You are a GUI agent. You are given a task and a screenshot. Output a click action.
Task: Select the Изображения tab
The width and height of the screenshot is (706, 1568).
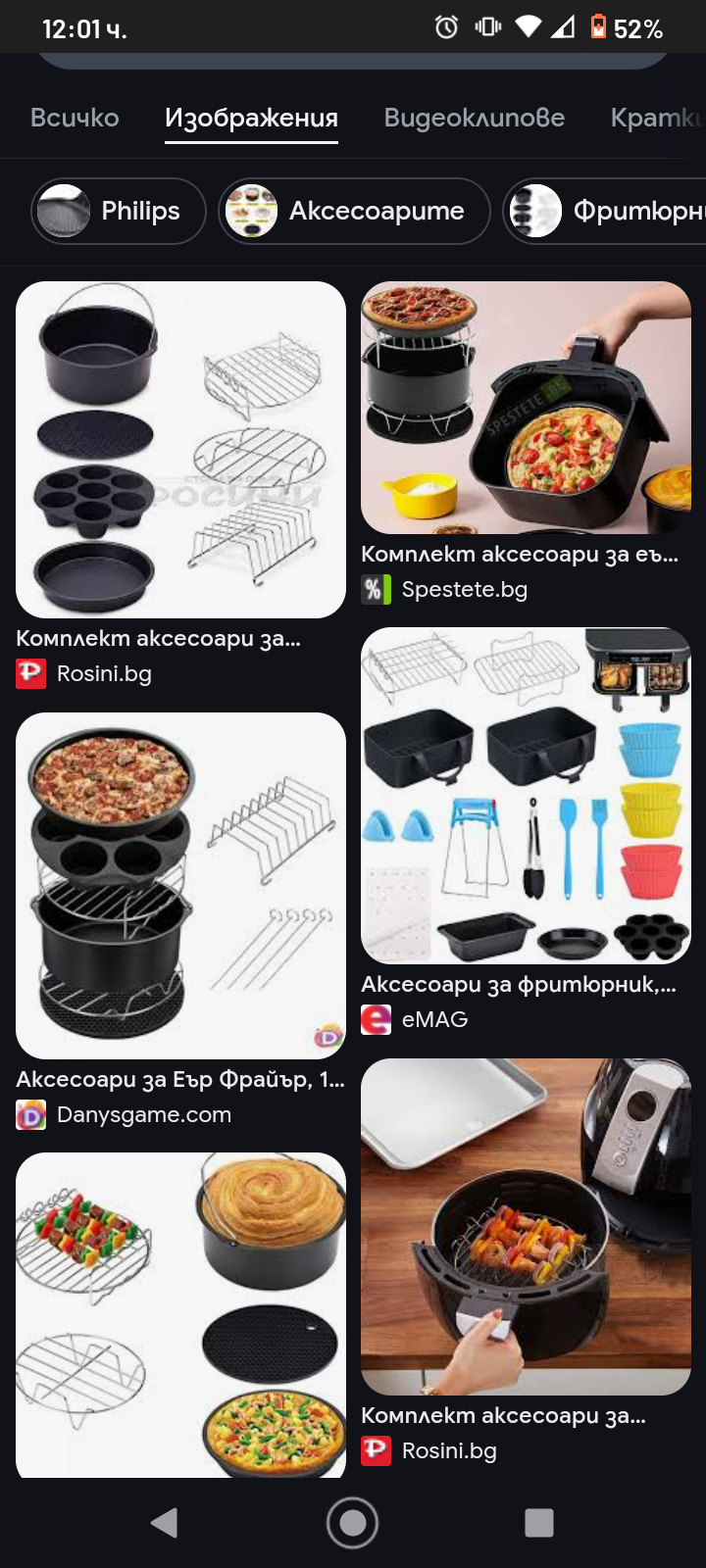(251, 118)
